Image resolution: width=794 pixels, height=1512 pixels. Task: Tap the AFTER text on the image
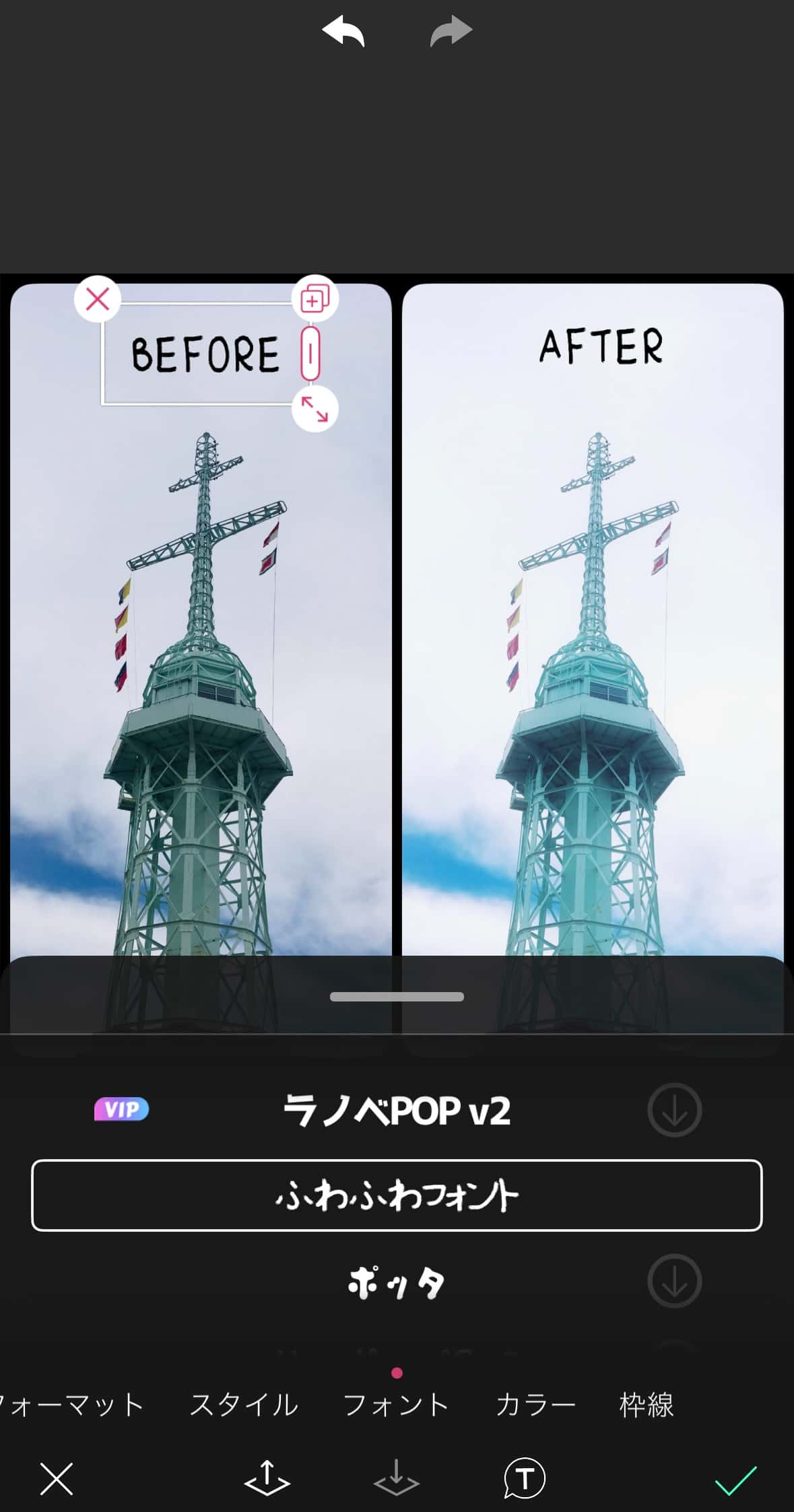coord(601,346)
